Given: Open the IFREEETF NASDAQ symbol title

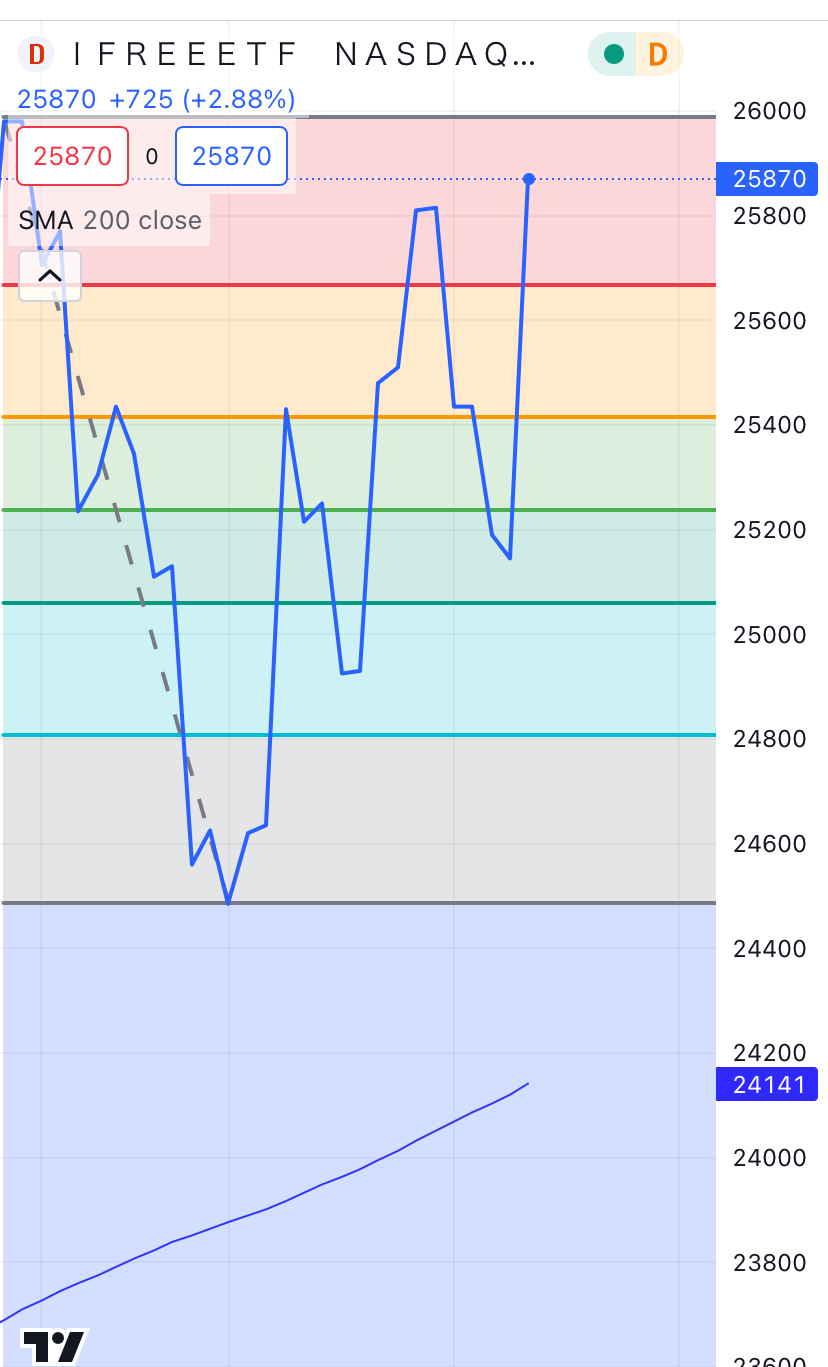Looking at the screenshot, I should click(306, 54).
